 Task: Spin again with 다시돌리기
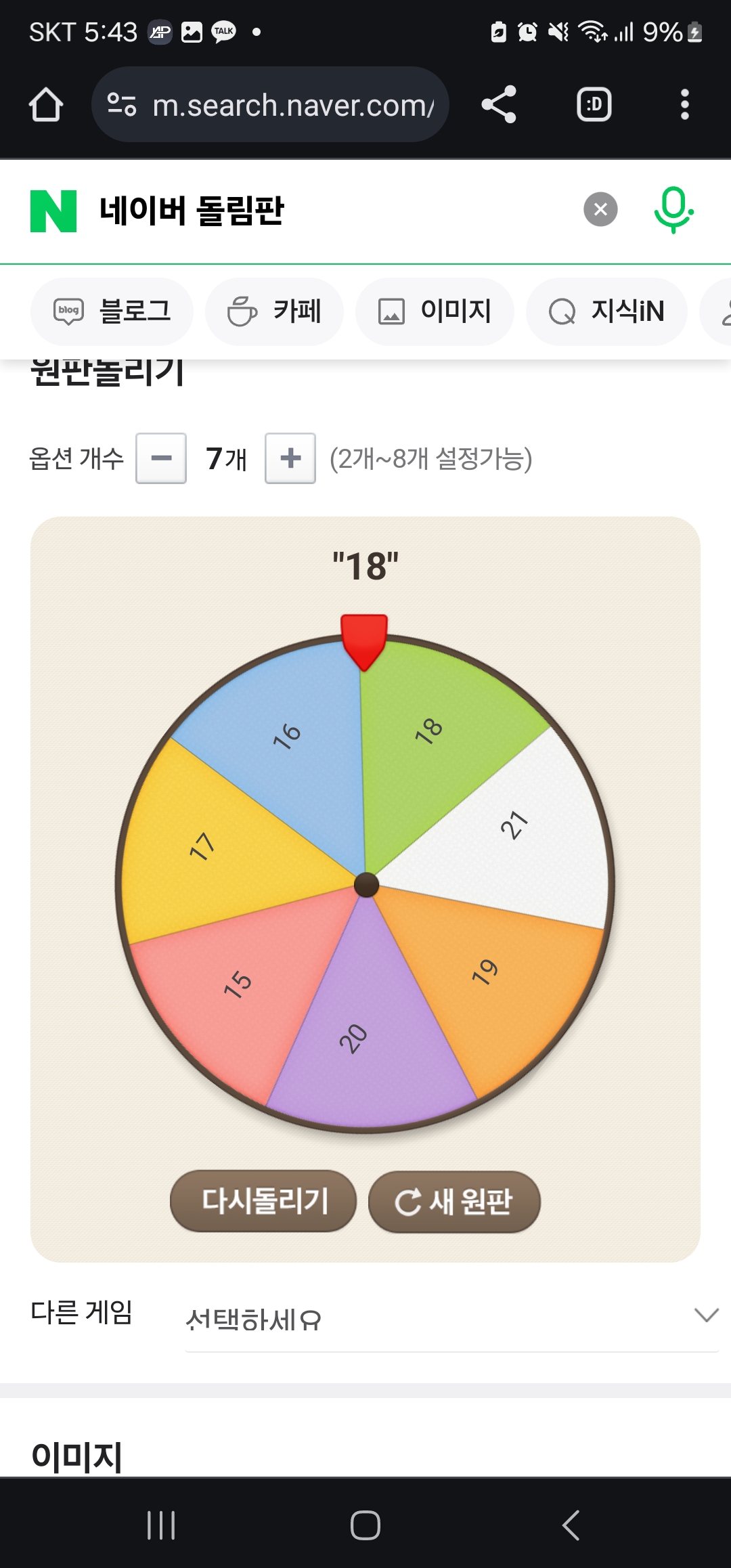(263, 1201)
